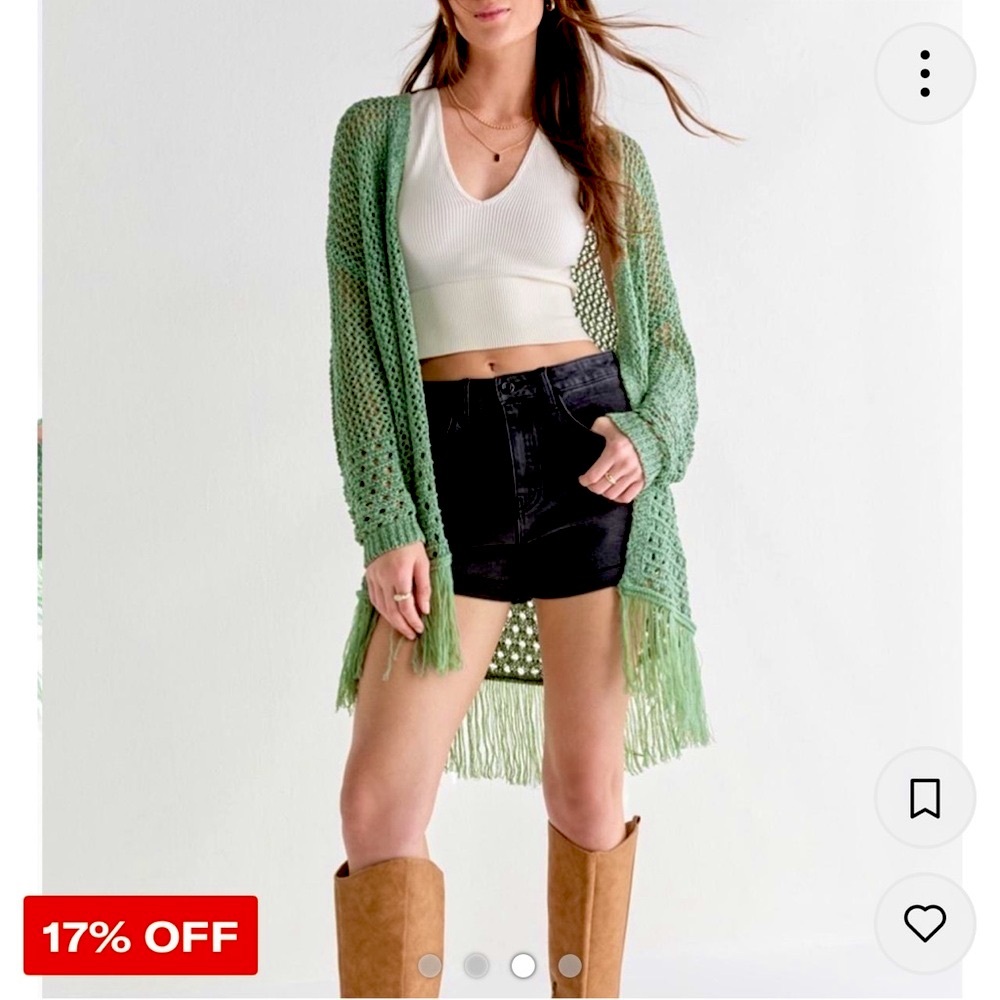This screenshot has height=1000, width=1000.
Task: Jump to the first photo indicator dot
Action: 430,965
